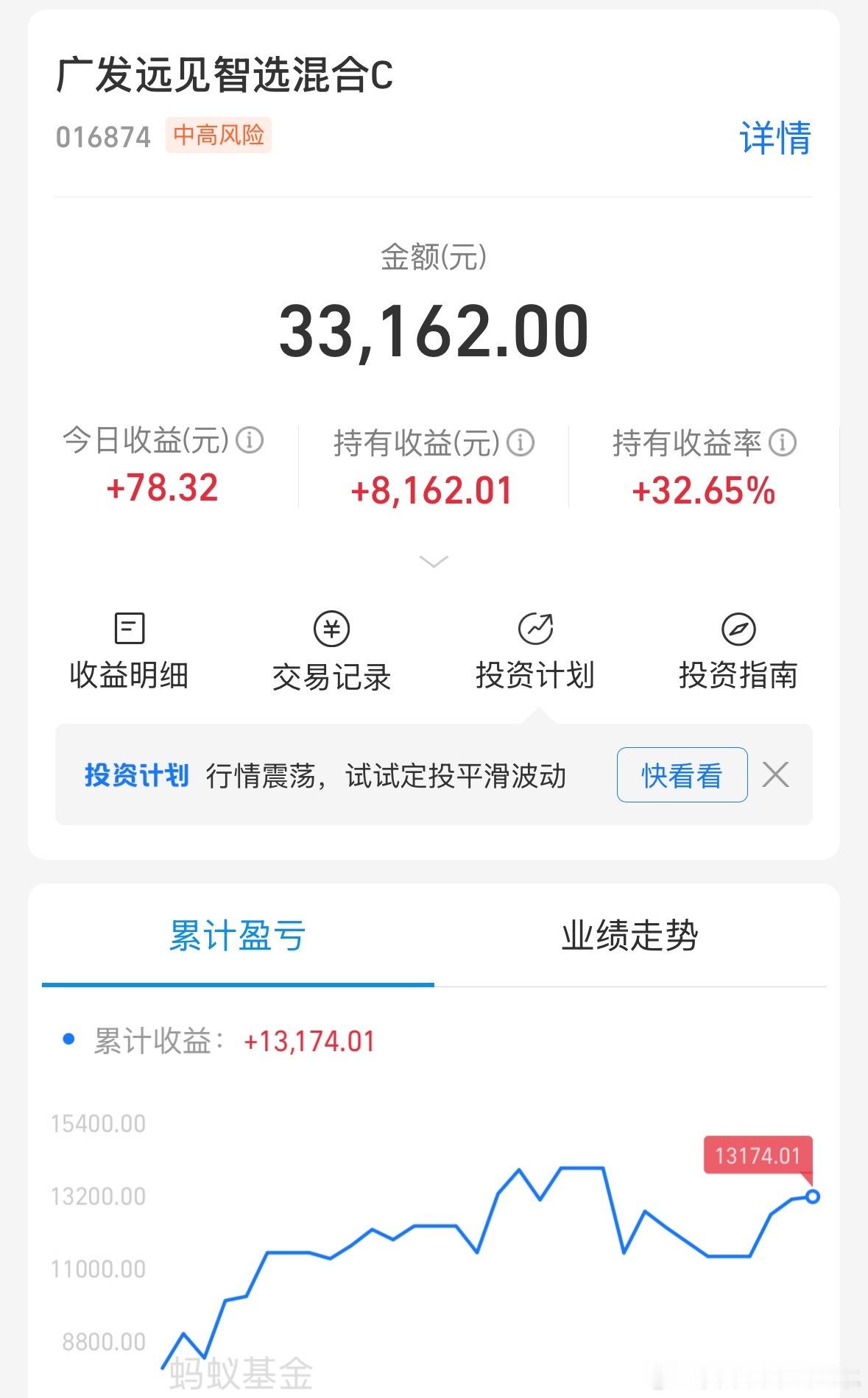Expand details with the downward chevron arrow
Image resolution: width=868 pixels, height=1398 pixels.
click(434, 562)
